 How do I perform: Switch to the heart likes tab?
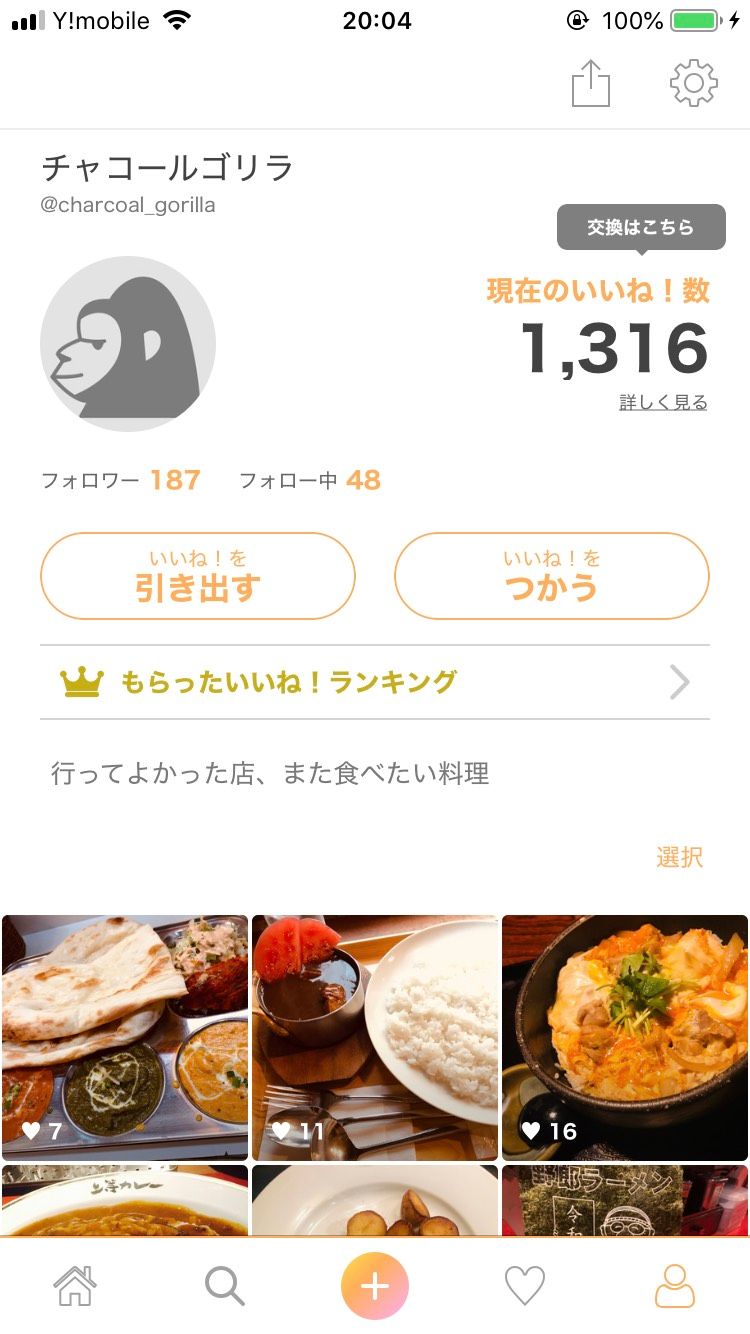525,1286
